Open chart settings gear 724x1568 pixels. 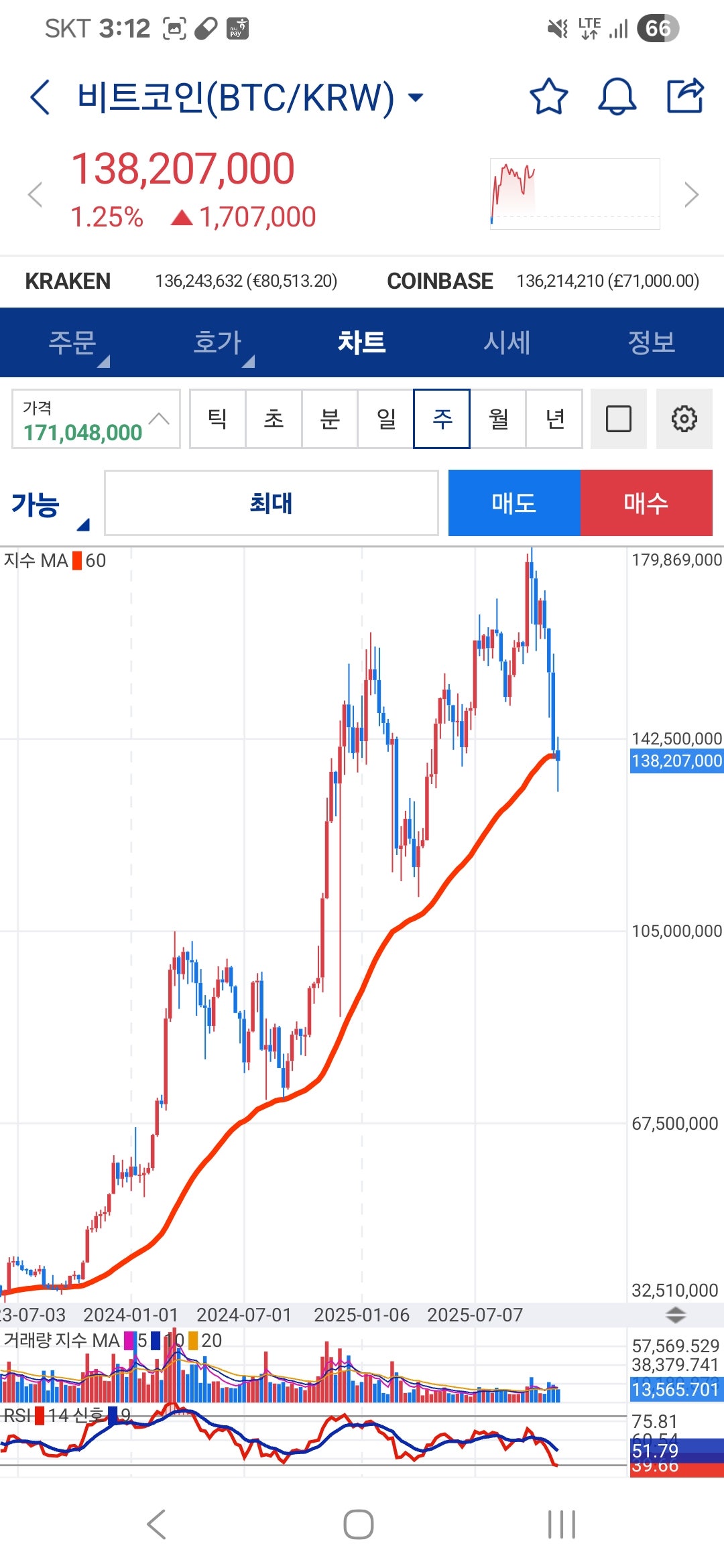[684, 419]
